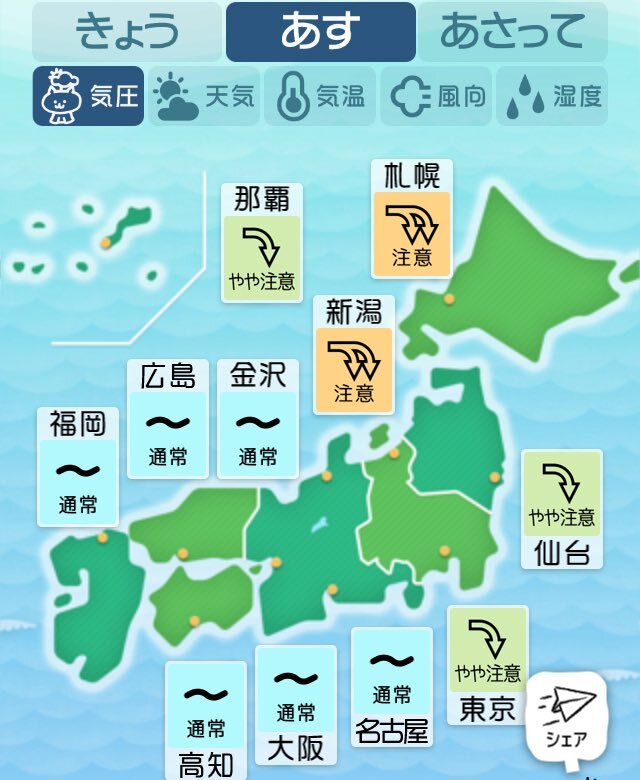Tap the 高知 city card

[205, 720]
